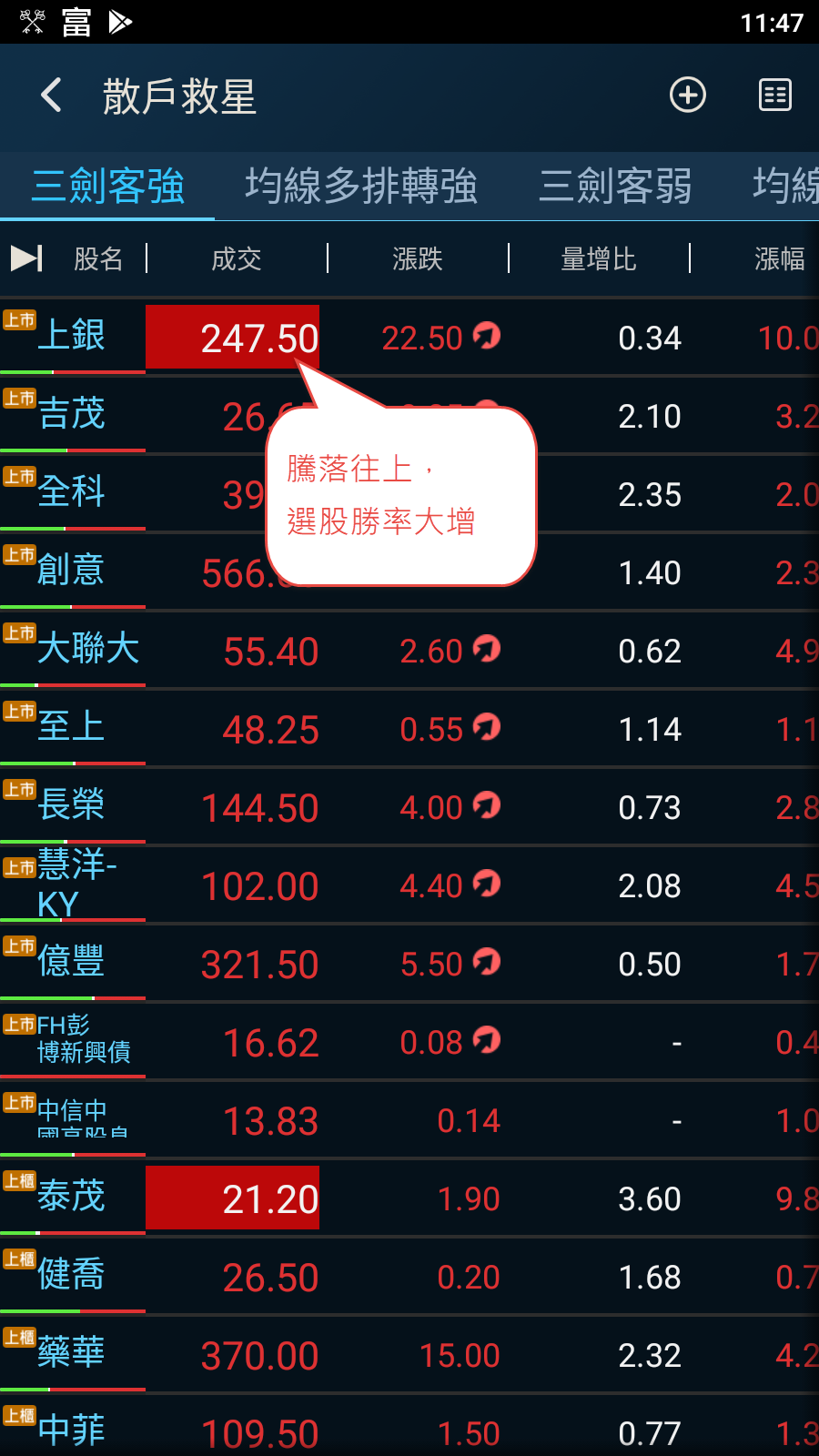
Task: Tap the 上櫃 badge beside 泰茂
Action: pyautogui.click(x=20, y=1180)
